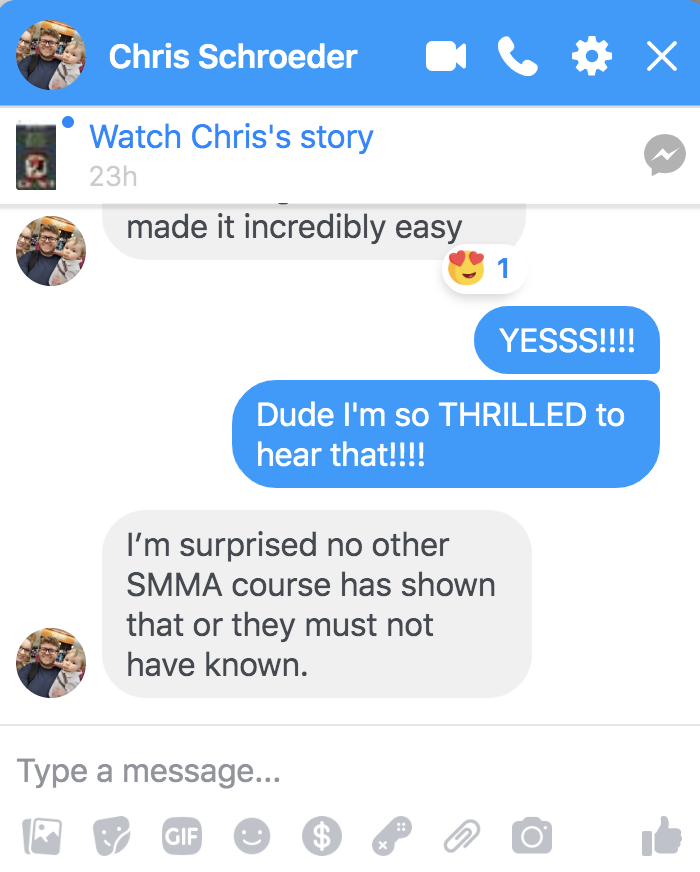The image size is (700, 872).
Task: Send a thumbs-up like
Action: point(661,834)
